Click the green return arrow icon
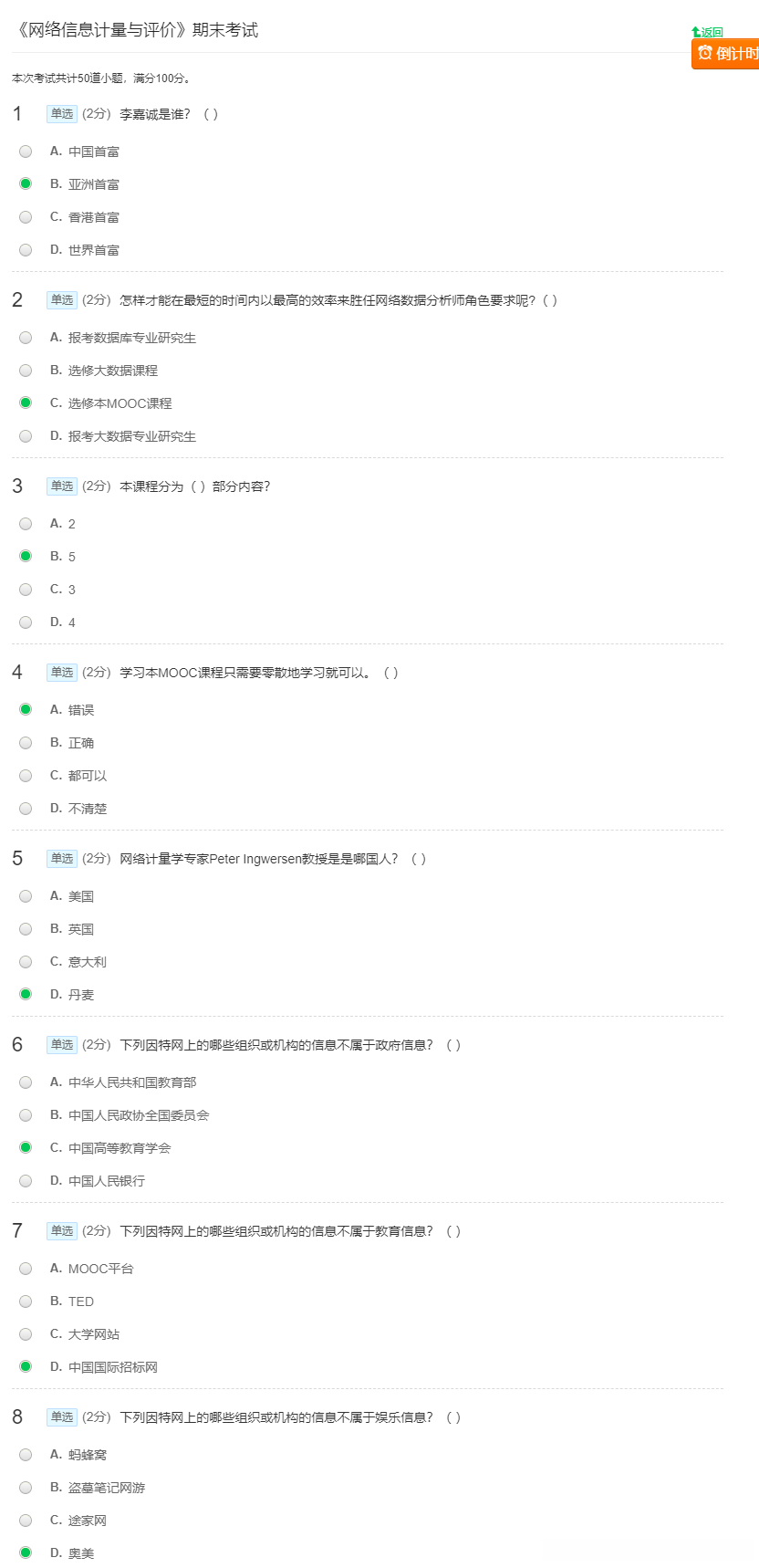Viewport: 759px width, 1568px height. click(695, 31)
